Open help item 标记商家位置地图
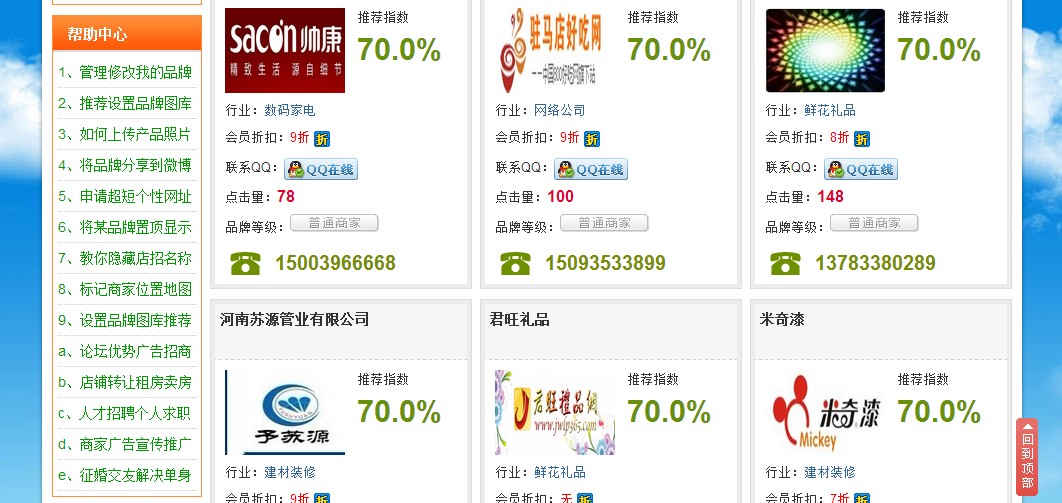Screen dimensions: 1062x503 click(135, 289)
